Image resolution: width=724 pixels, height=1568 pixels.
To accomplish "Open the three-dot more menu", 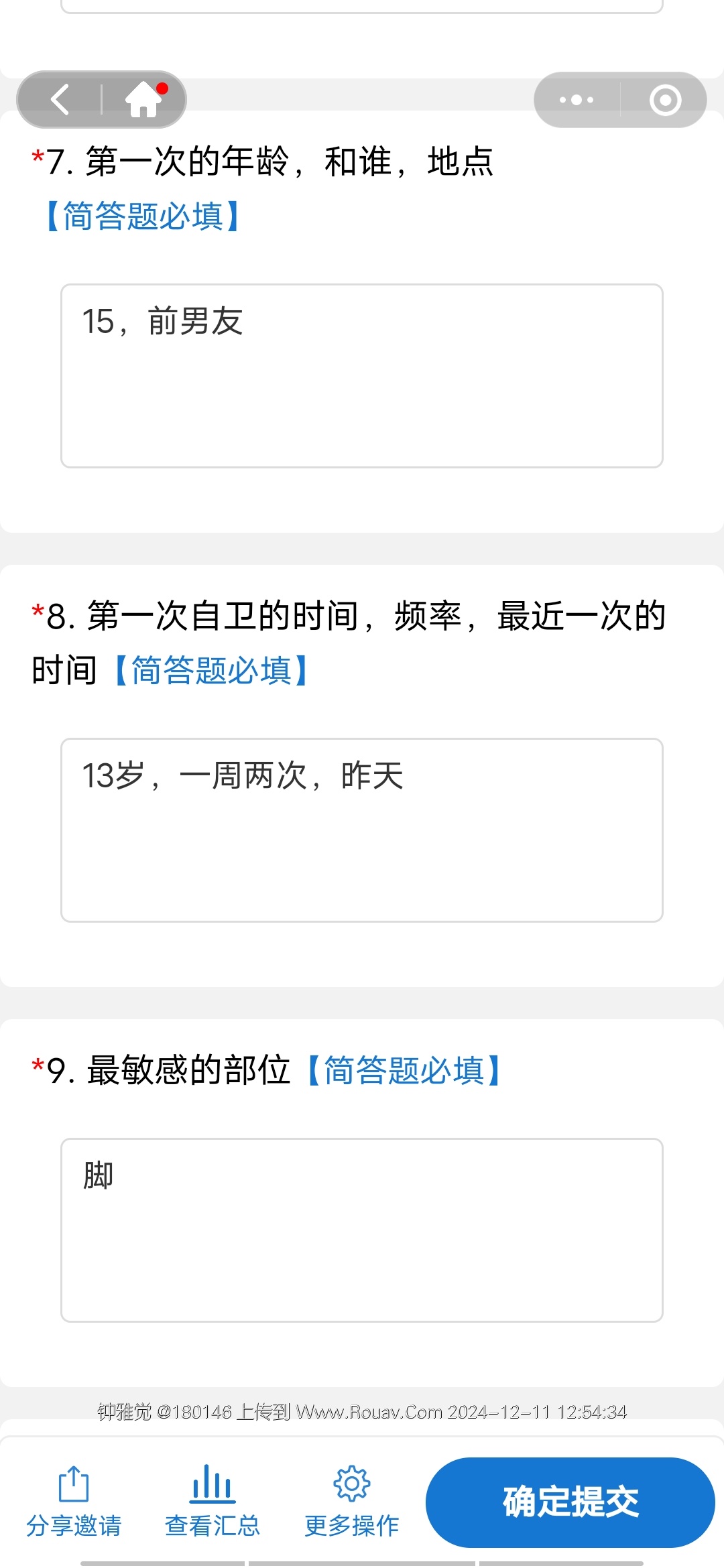I will pyautogui.click(x=577, y=100).
